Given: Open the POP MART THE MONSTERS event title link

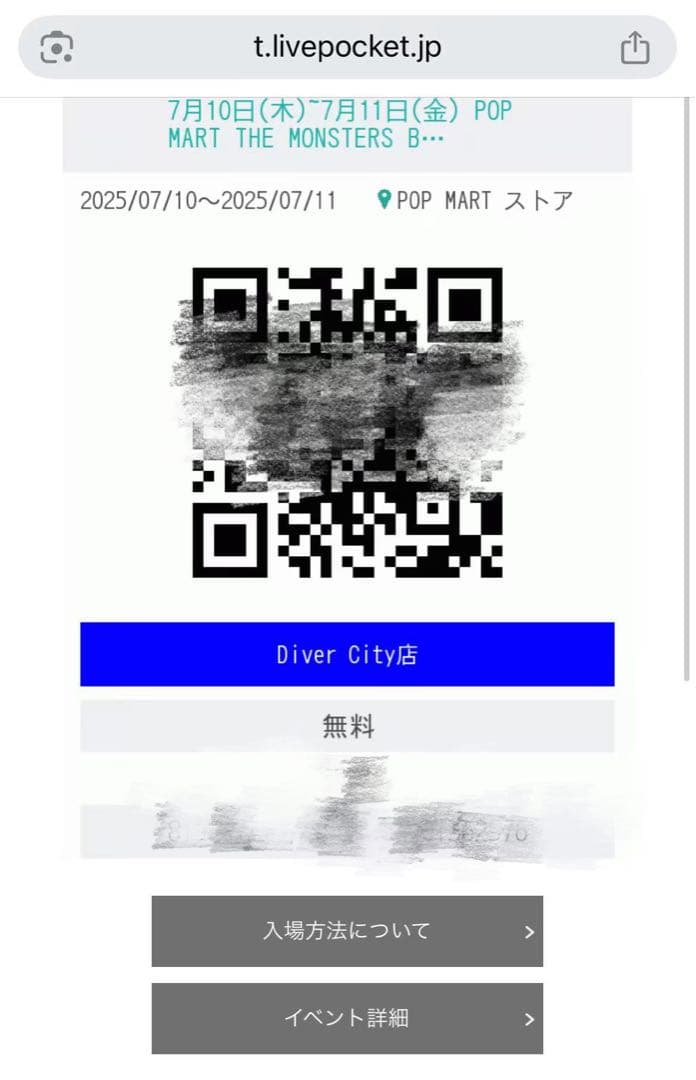Looking at the screenshot, I should tap(340, 125).
